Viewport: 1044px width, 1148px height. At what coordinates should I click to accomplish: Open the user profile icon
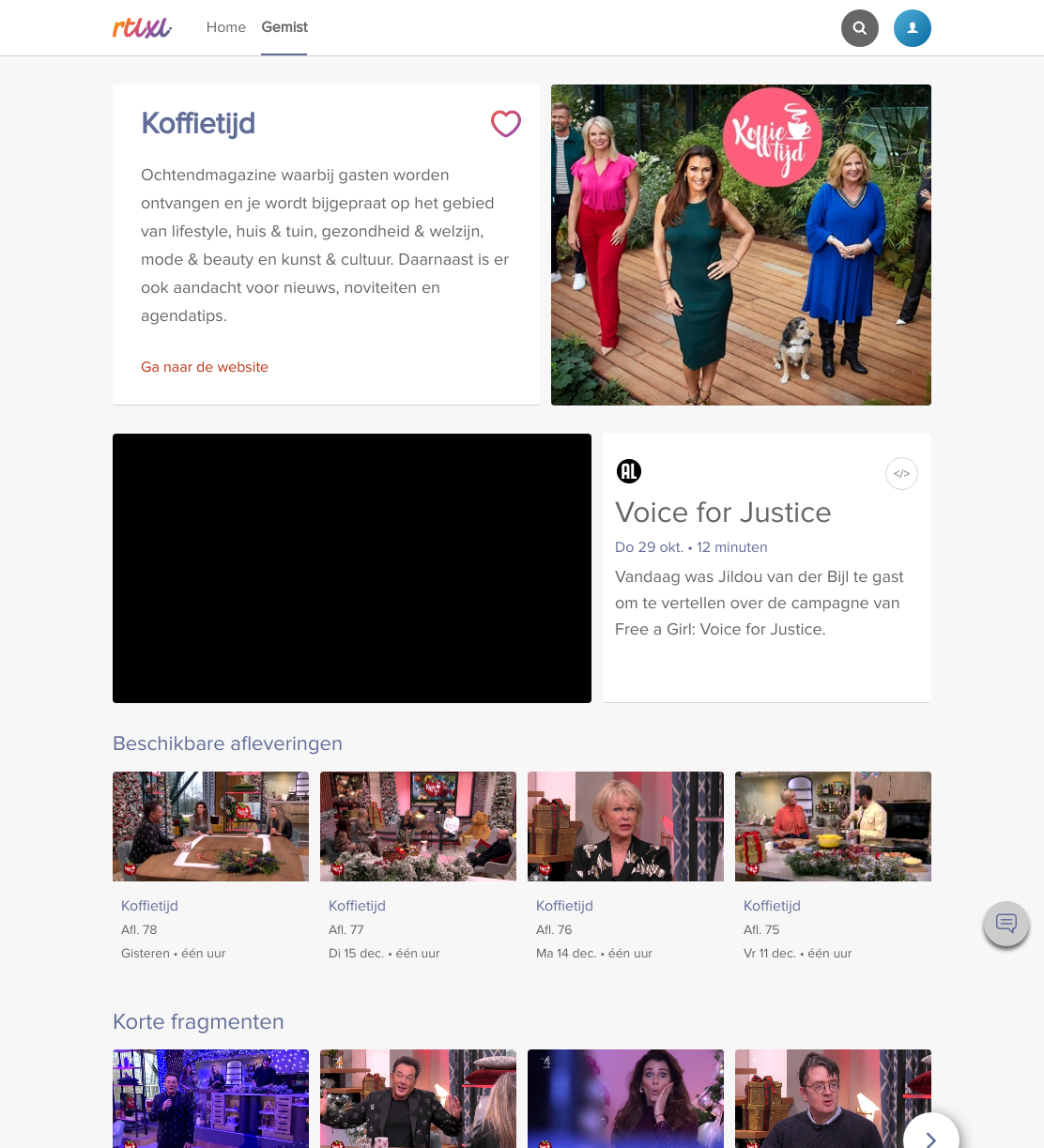point(913,28)
